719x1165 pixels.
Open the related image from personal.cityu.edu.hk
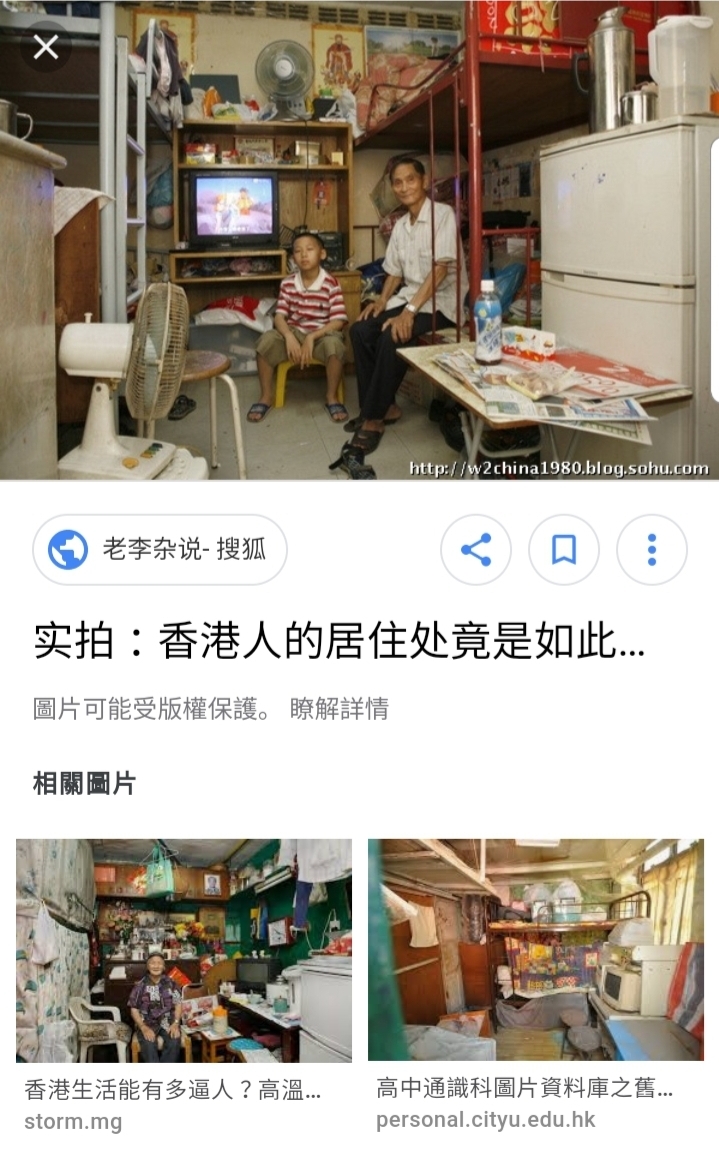click(536, 950)
